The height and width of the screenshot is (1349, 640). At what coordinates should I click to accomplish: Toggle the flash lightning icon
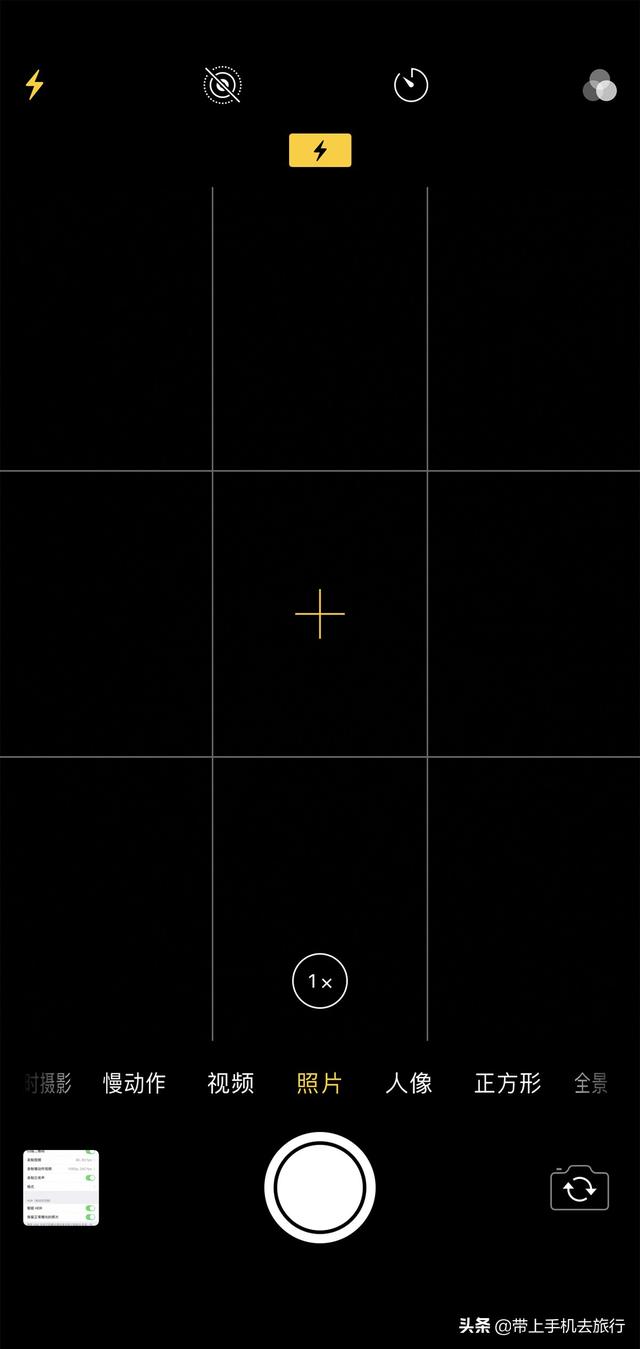click(x=34, y=85)
